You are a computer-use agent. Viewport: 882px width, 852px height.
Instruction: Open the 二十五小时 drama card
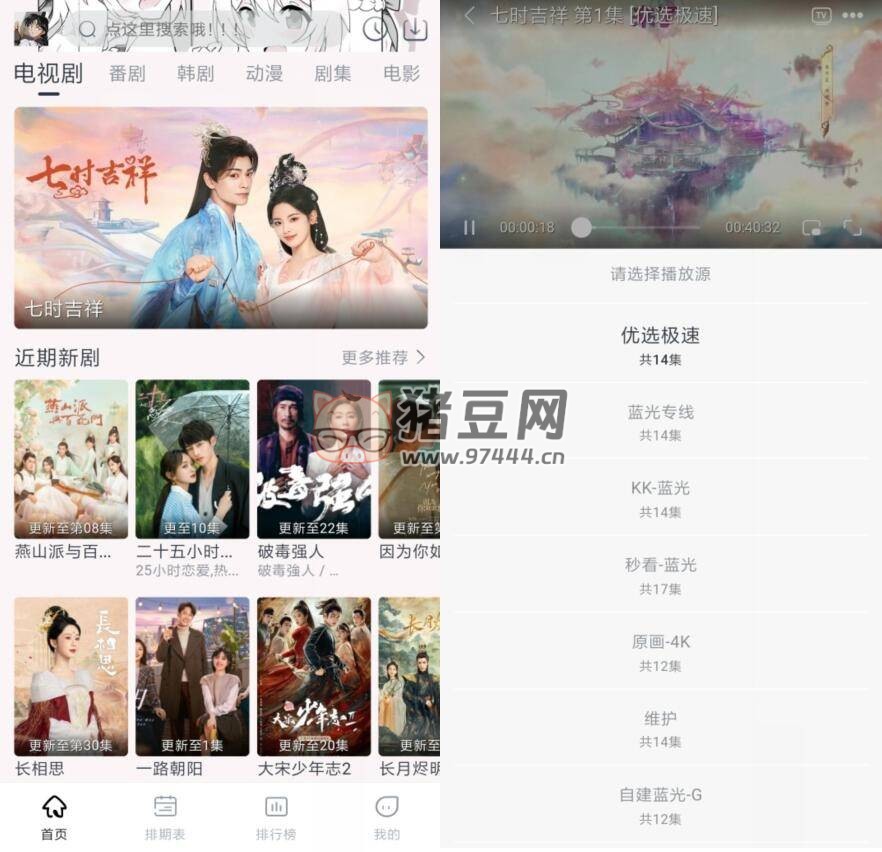click(x=192, y=460)
